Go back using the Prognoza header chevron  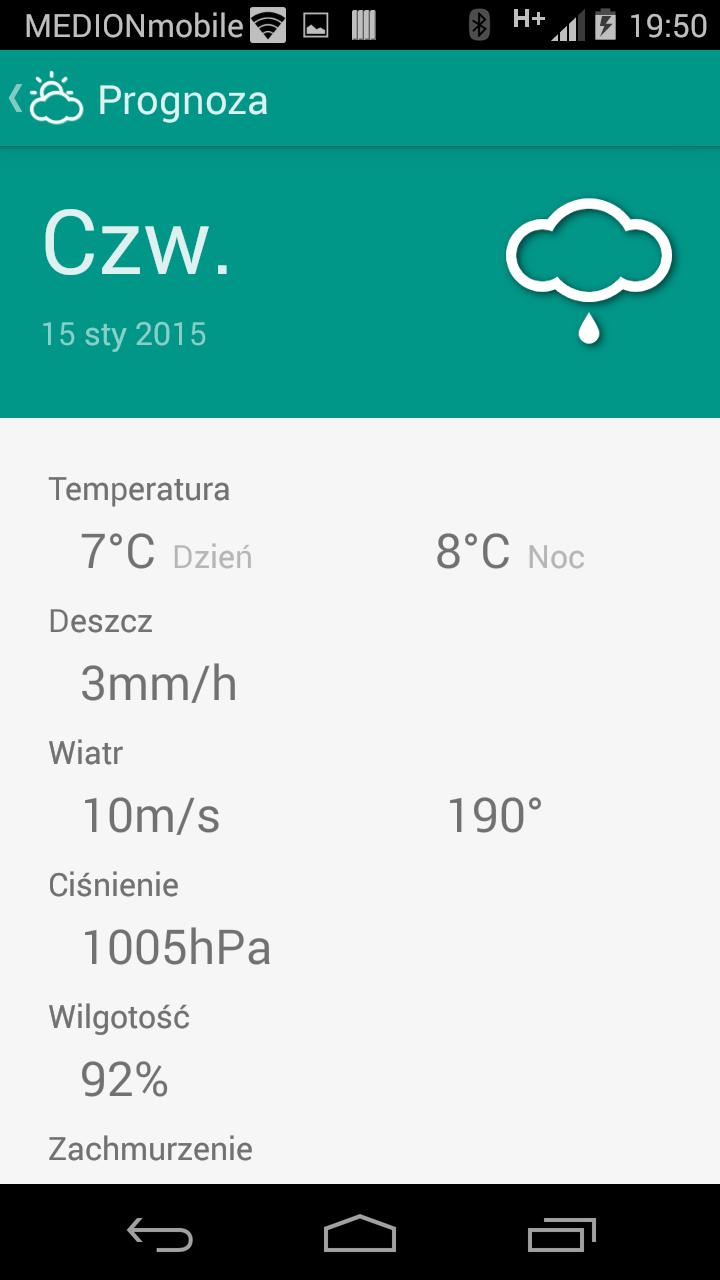[x=13, y=97]
